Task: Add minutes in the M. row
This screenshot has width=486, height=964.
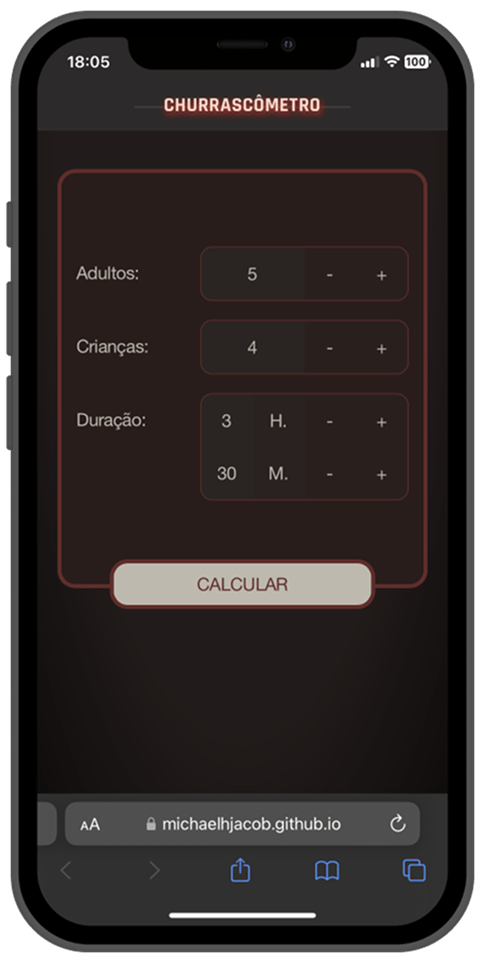Action: pyautogui.click(x=382, y=474)
